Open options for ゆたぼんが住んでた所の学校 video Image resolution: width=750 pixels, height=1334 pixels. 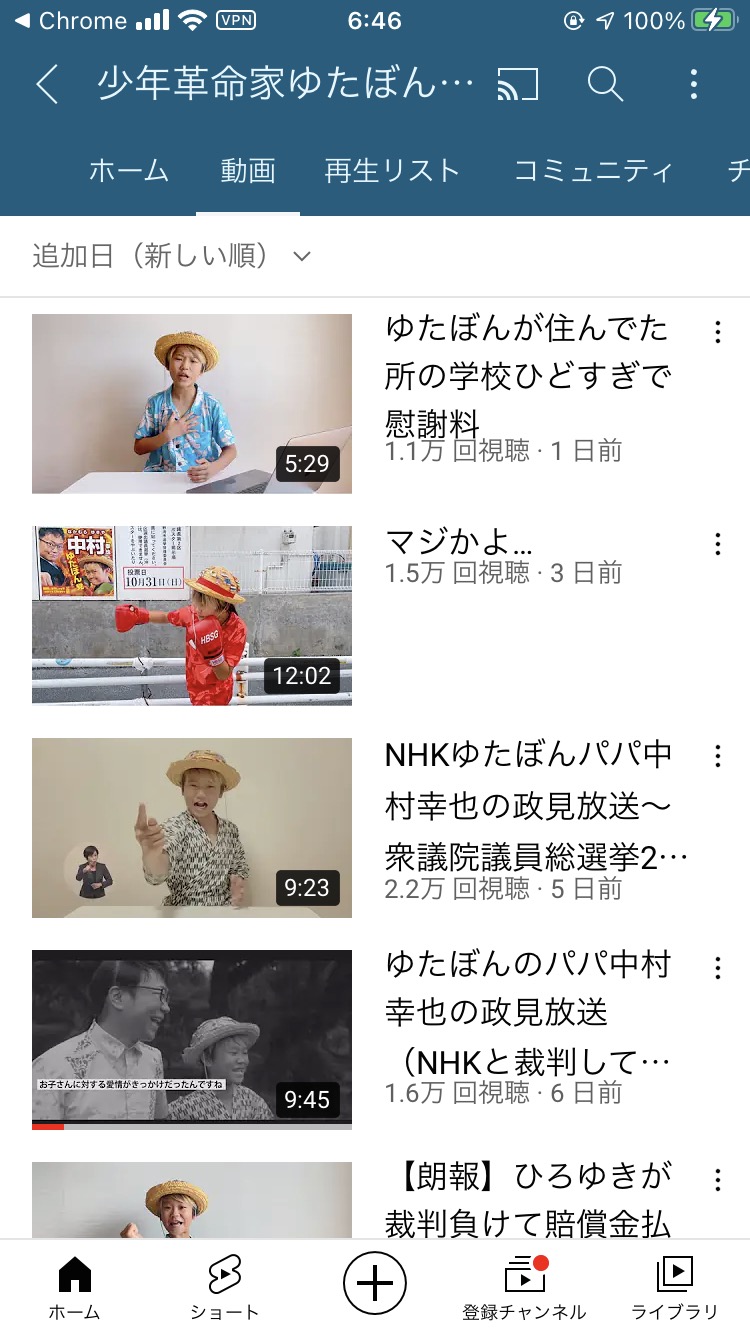point(717,333)
